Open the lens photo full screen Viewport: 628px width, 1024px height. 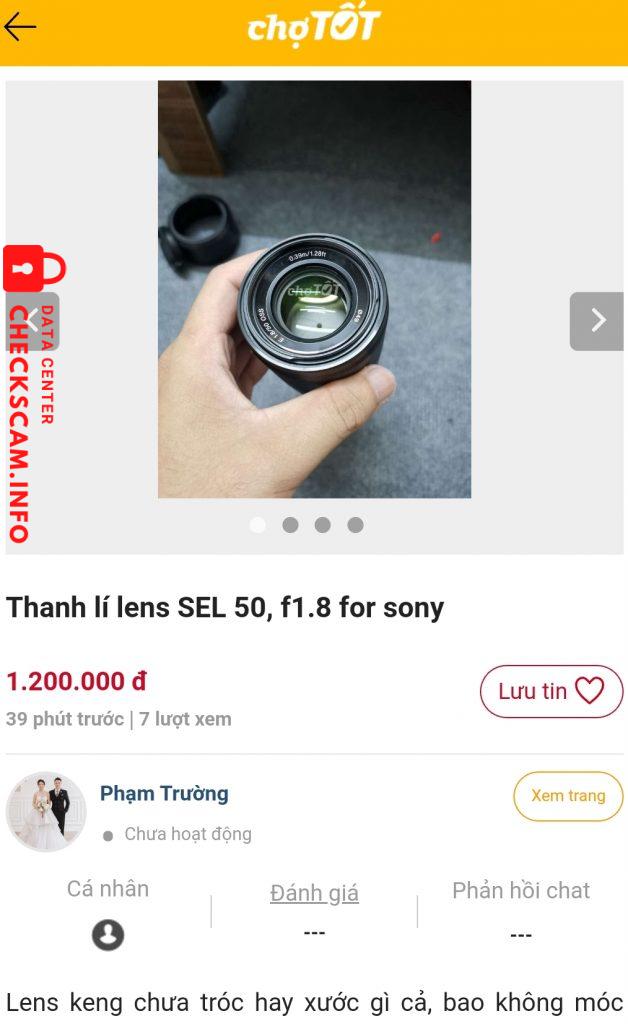click(314, 288)
